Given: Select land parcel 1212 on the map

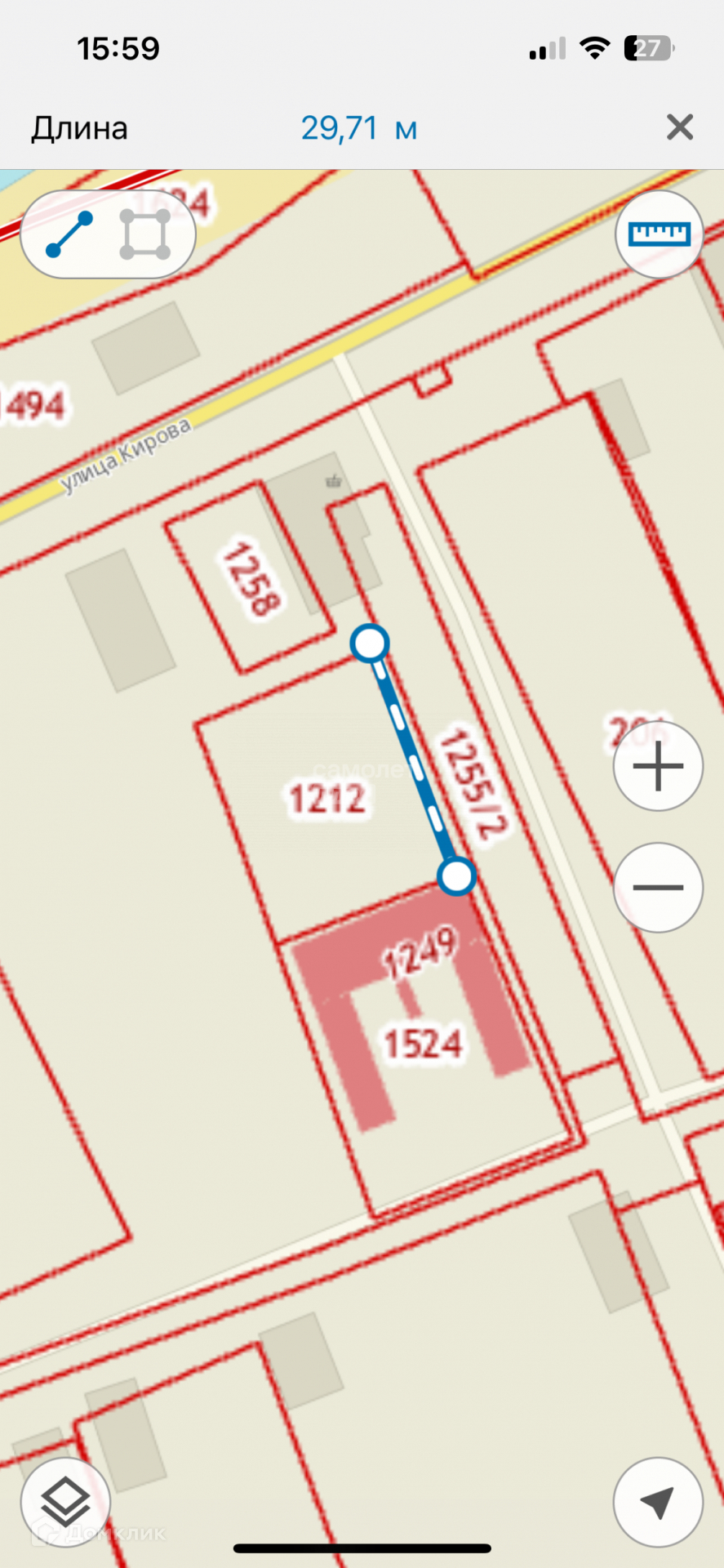Looking at the screenshot, I should [x=326, y=799].
